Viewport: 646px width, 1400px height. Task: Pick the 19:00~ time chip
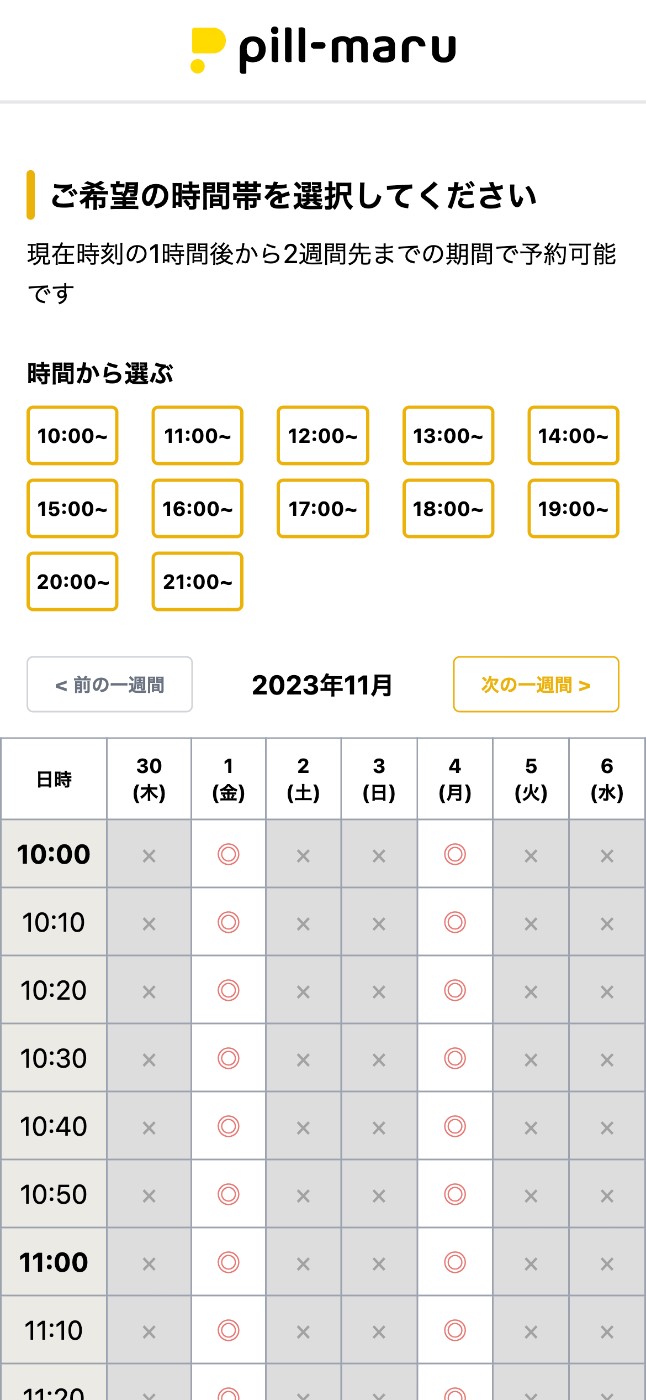point(573,509)
